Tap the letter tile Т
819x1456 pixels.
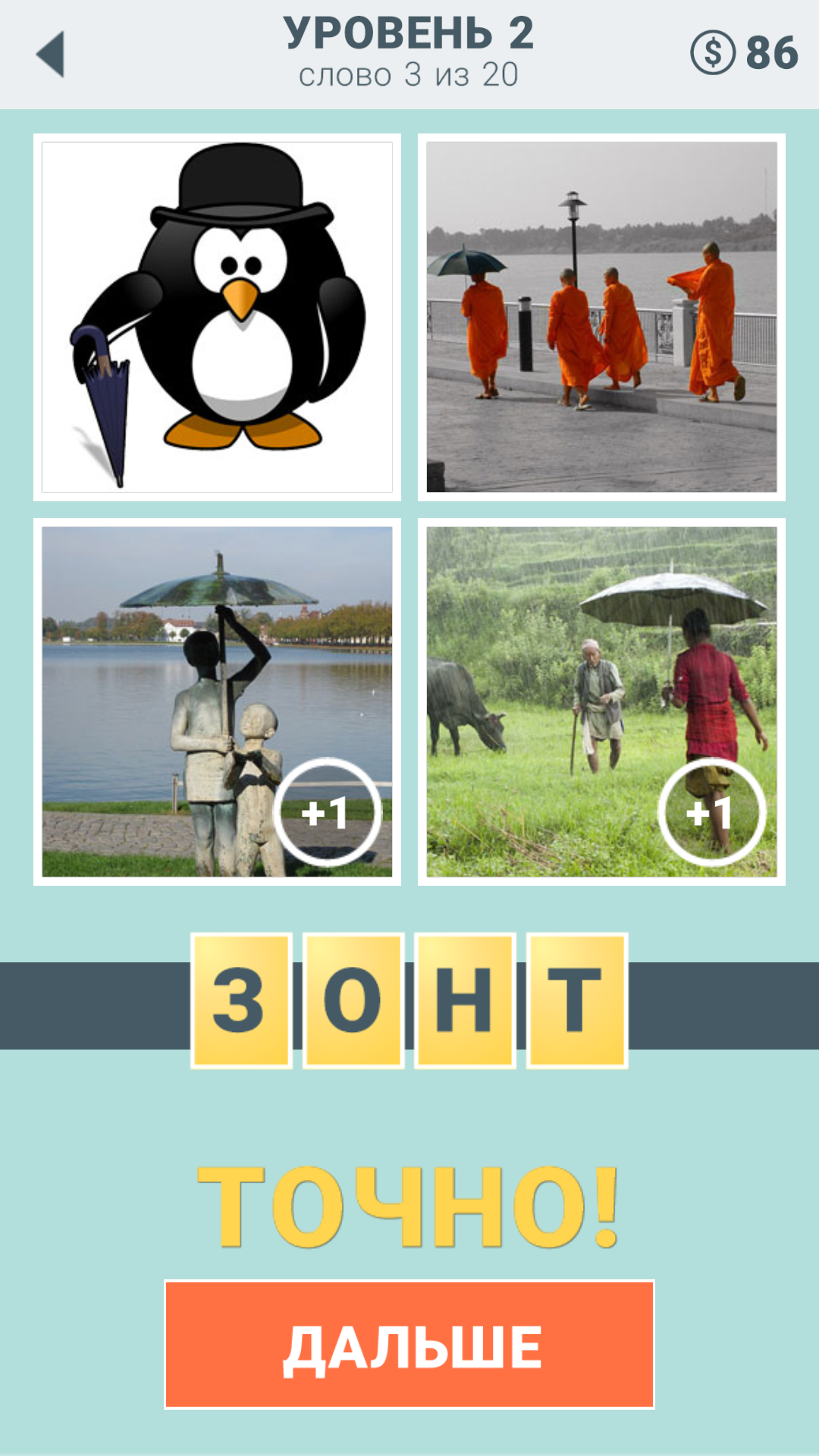point(577,1000)
